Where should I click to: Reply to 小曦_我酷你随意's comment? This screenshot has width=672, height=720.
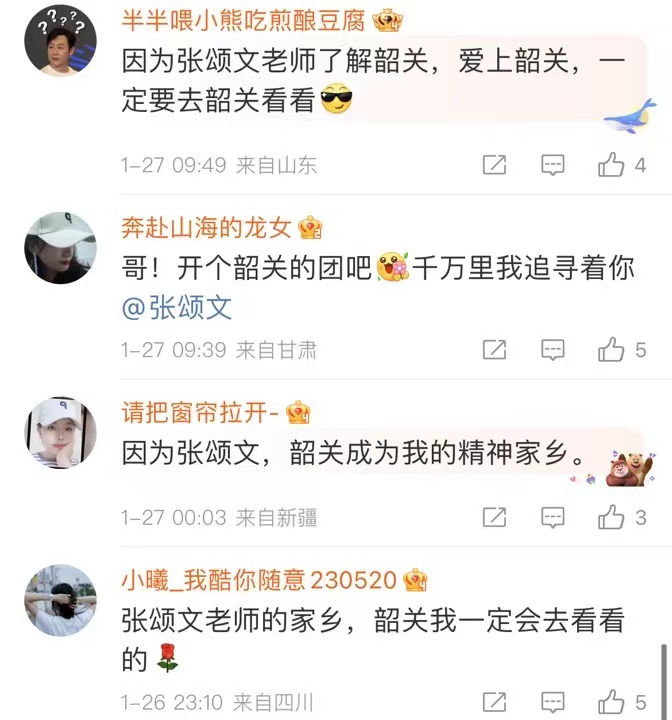coord(553,702)
